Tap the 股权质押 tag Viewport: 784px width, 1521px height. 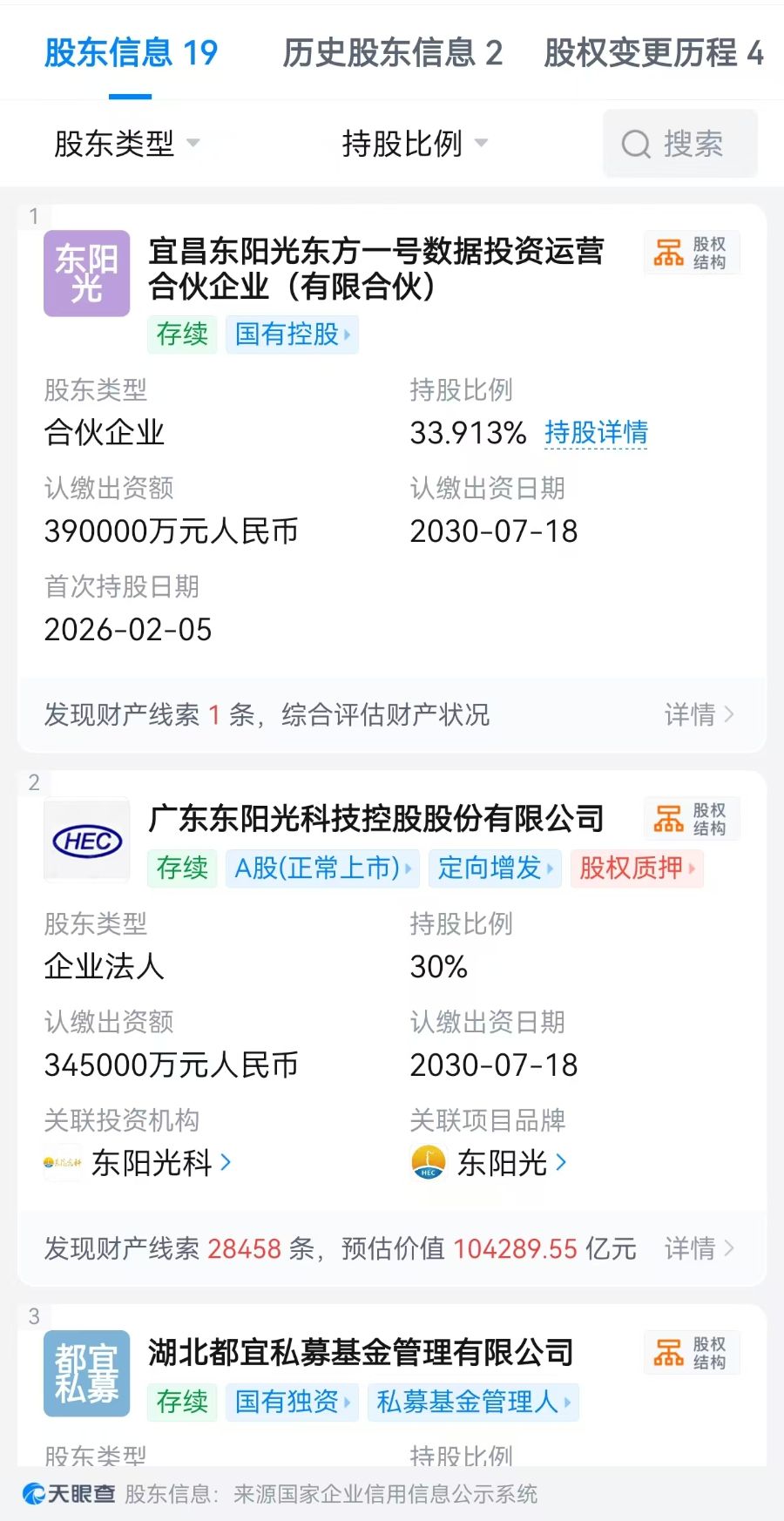(x=637, y=869)
